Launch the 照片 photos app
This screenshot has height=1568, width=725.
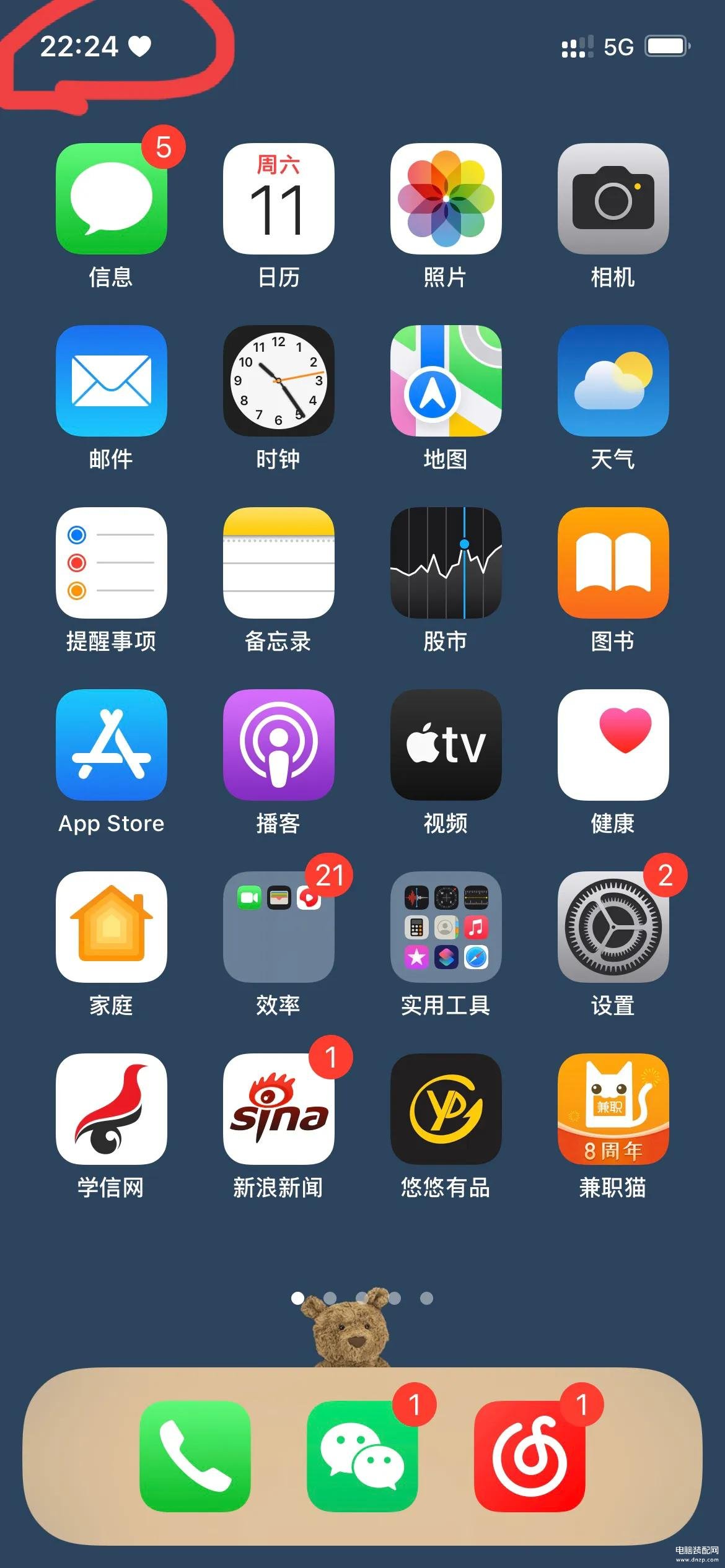pos(446,199)
